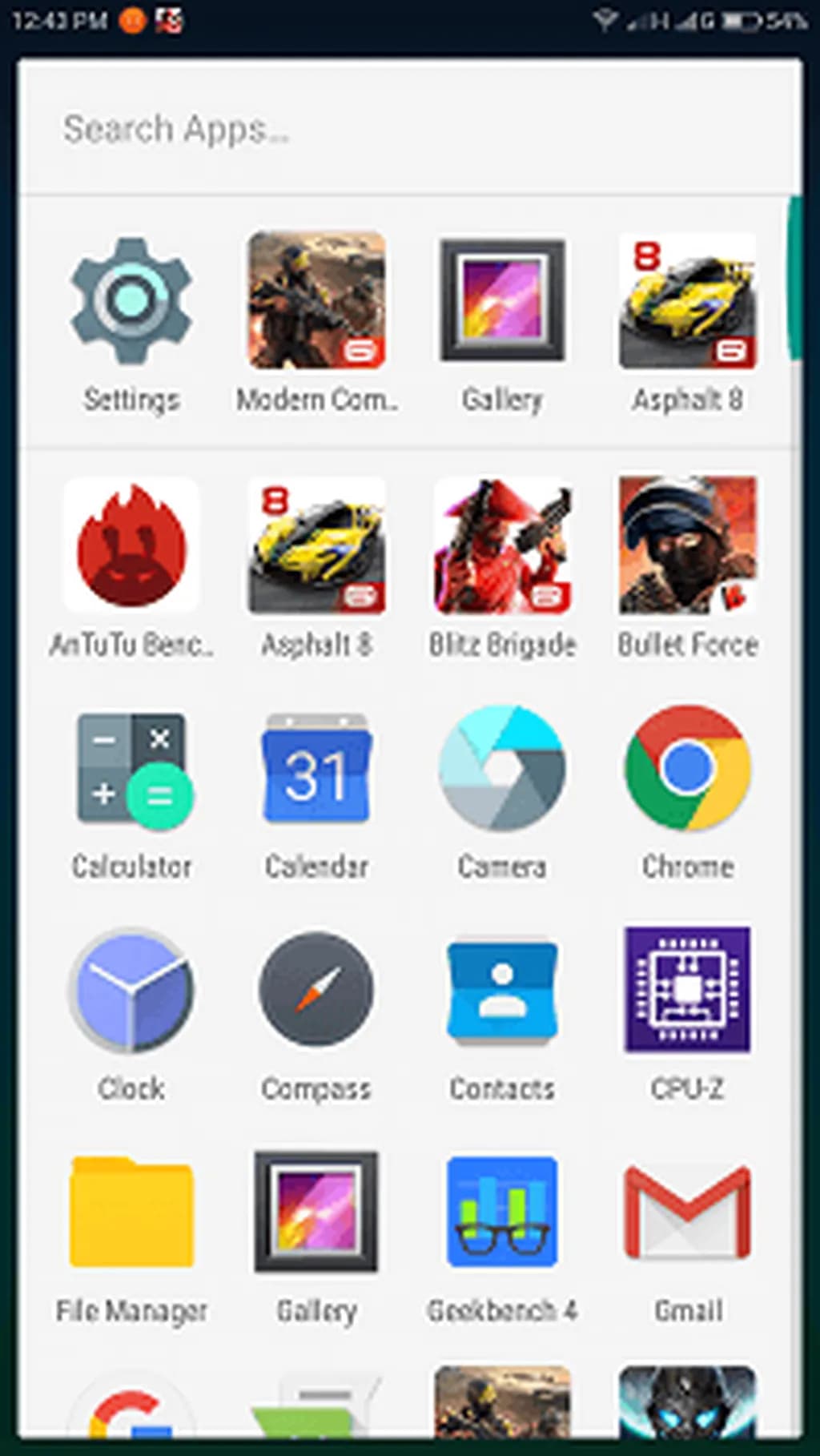Image resolution: width=820 pixels, height=1456 pixels.
Task: Launch the Camera app
Action: click(x=502, y=769)
